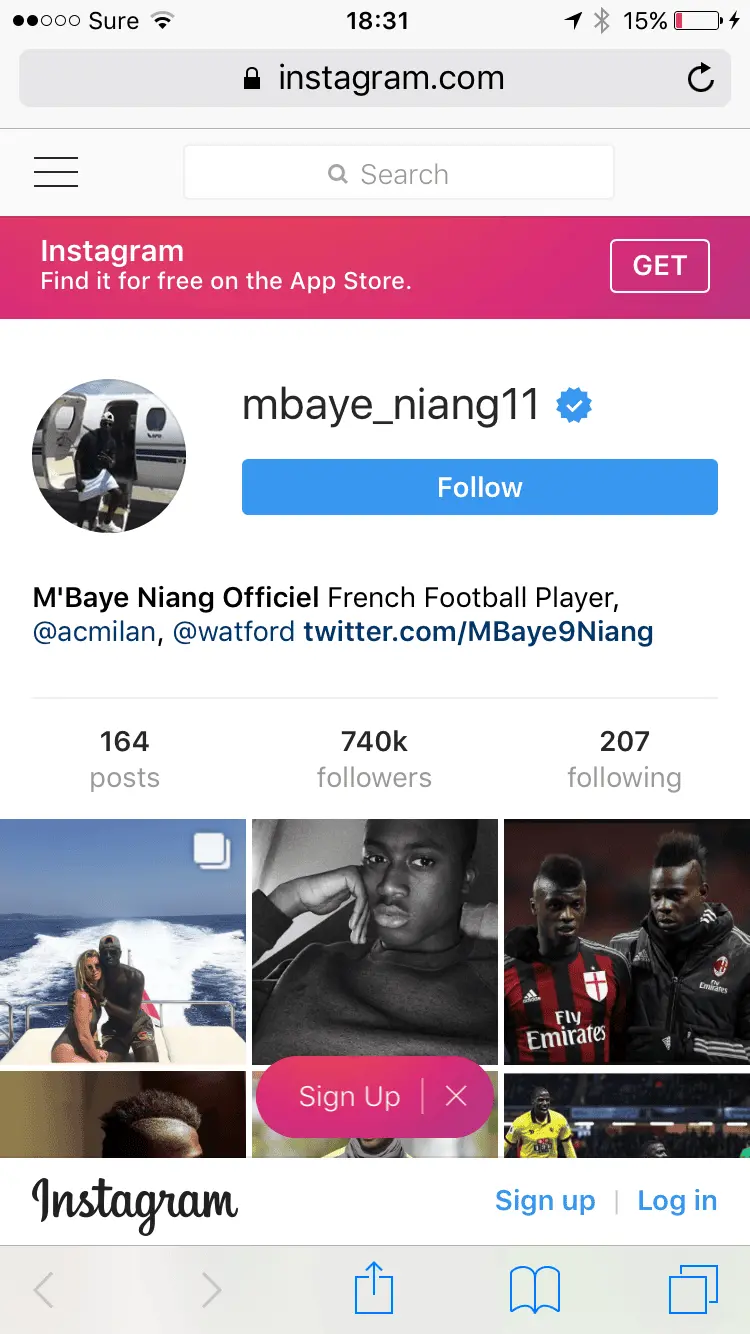Open the twitter.com/MBaye9Niang link

click(478, 632)
